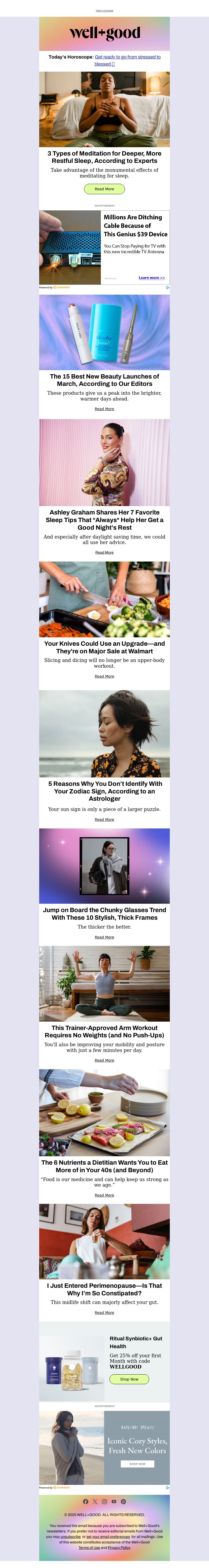This screenshot has height=1568, width=209.
Task: Open Well+Good's Pinterest icon
Action: (x=123, y=1502)
